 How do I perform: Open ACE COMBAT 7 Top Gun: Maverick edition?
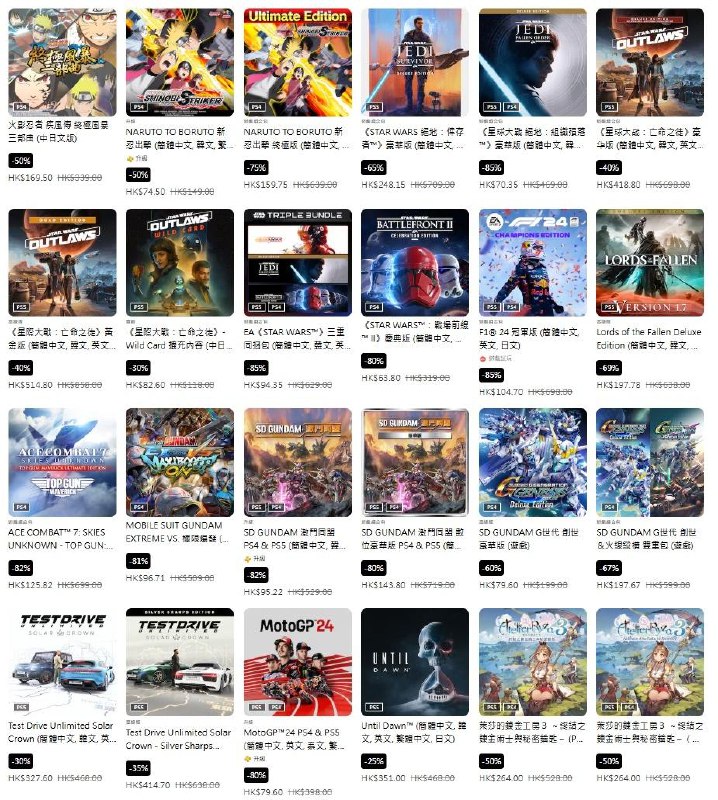62,461
